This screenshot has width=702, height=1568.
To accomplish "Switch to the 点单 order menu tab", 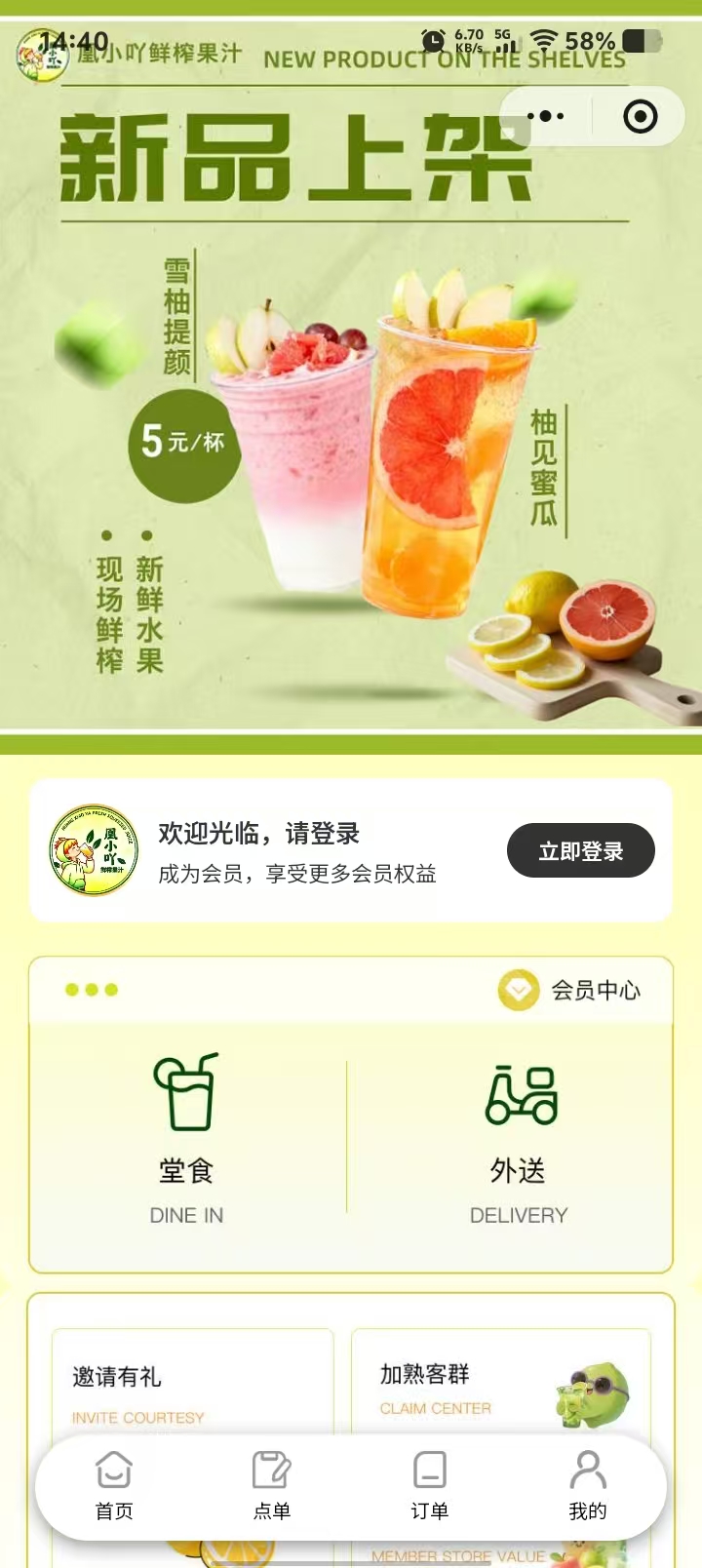I will pyautogui.click(x=272, y=1486).
